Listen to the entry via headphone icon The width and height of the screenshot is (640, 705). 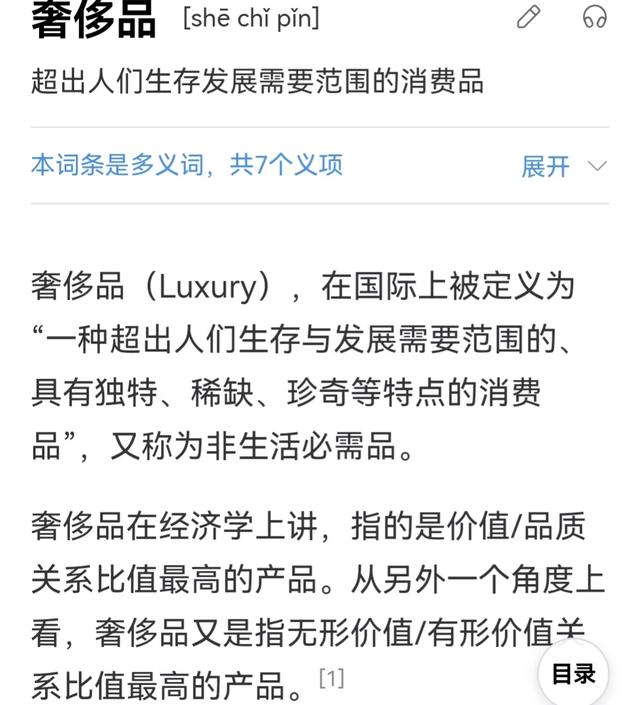point(594,17)
